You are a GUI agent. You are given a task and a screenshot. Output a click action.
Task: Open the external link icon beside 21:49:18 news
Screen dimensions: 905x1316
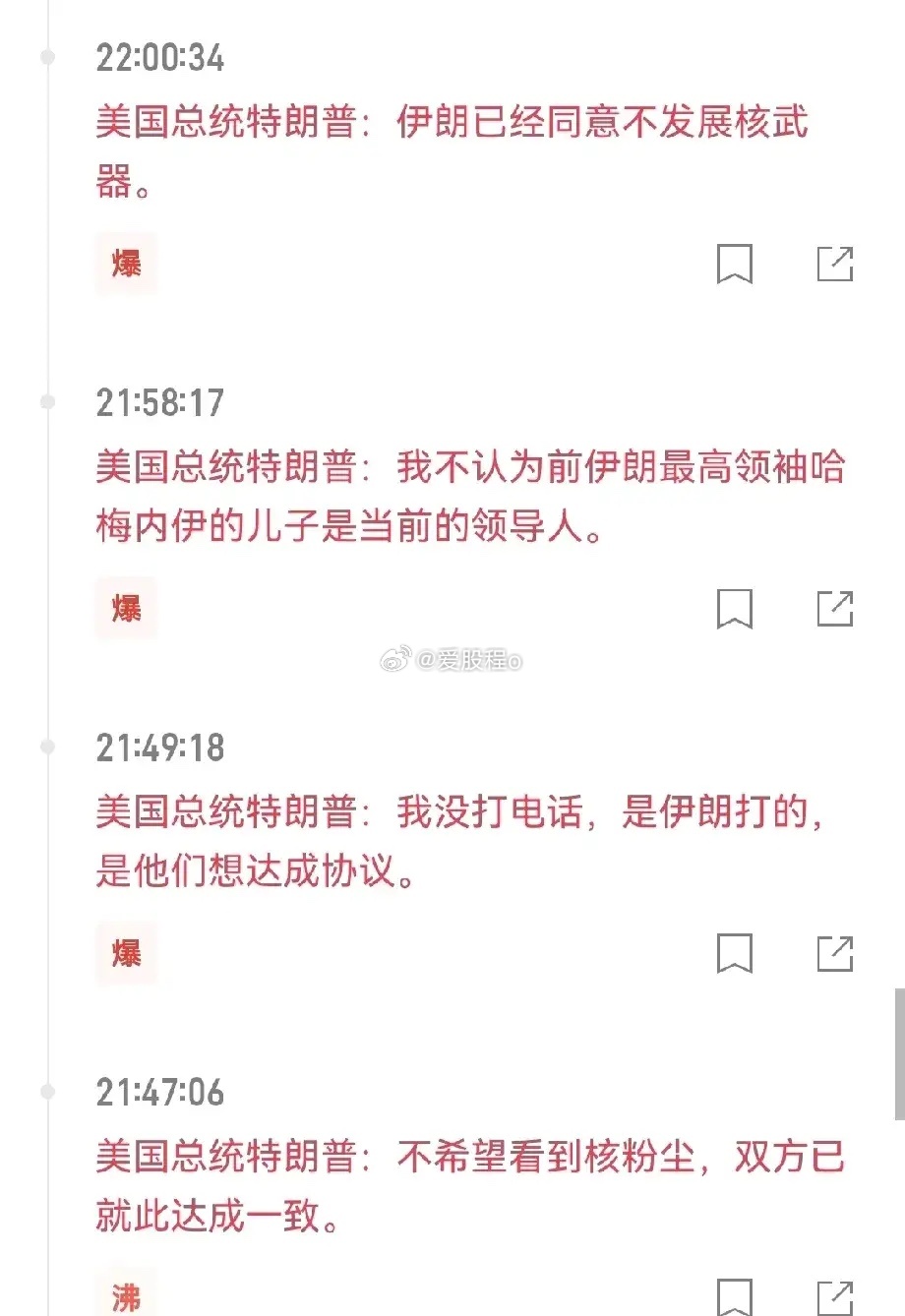pos(837,954)
